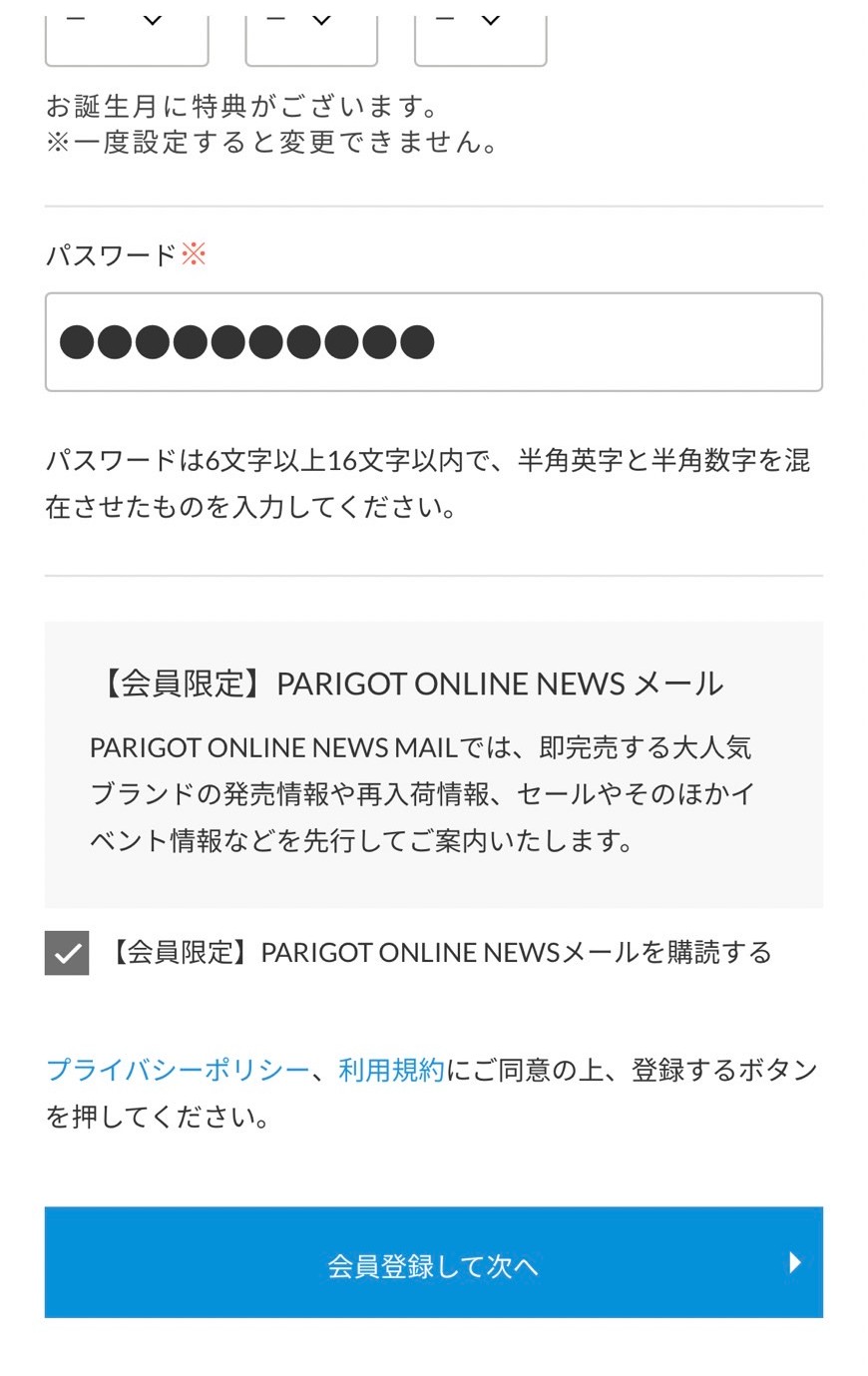This screenshot has height=1376, width=868.
Task: Open the プライバシーポリシー link
Action: click(x=178, y=1070)
